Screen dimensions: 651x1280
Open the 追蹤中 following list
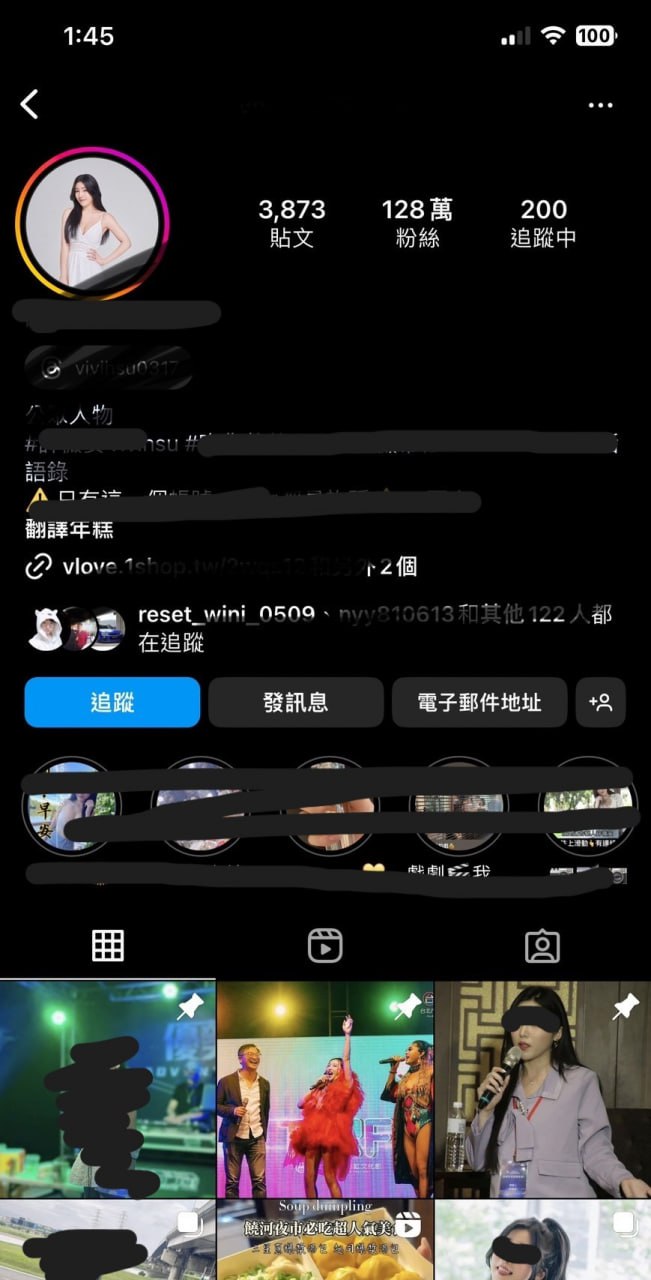[x=543, y=222]
